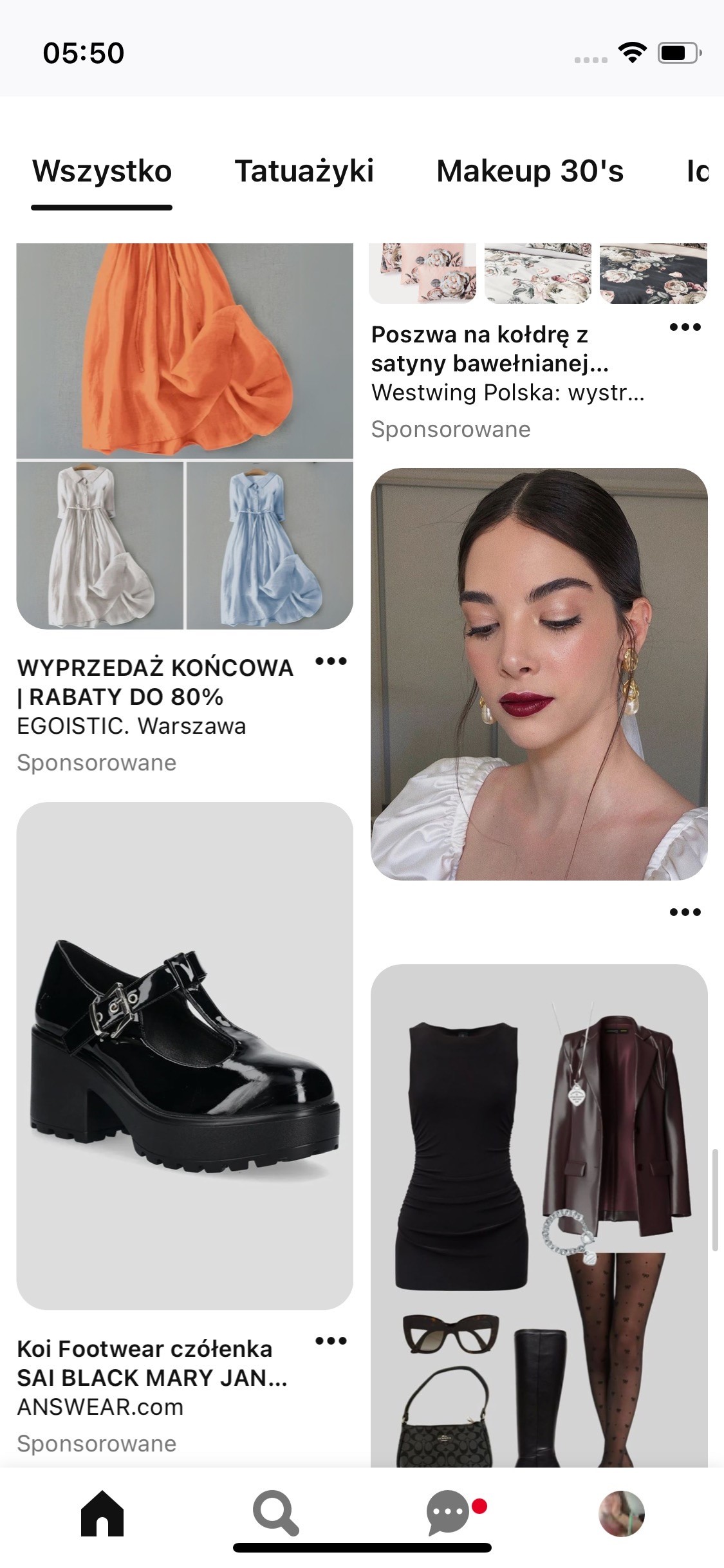Switch to the Wszystko tab
Image resolution: width=724 pixels, height=1568 pixels.
click(x=102, y=171)
